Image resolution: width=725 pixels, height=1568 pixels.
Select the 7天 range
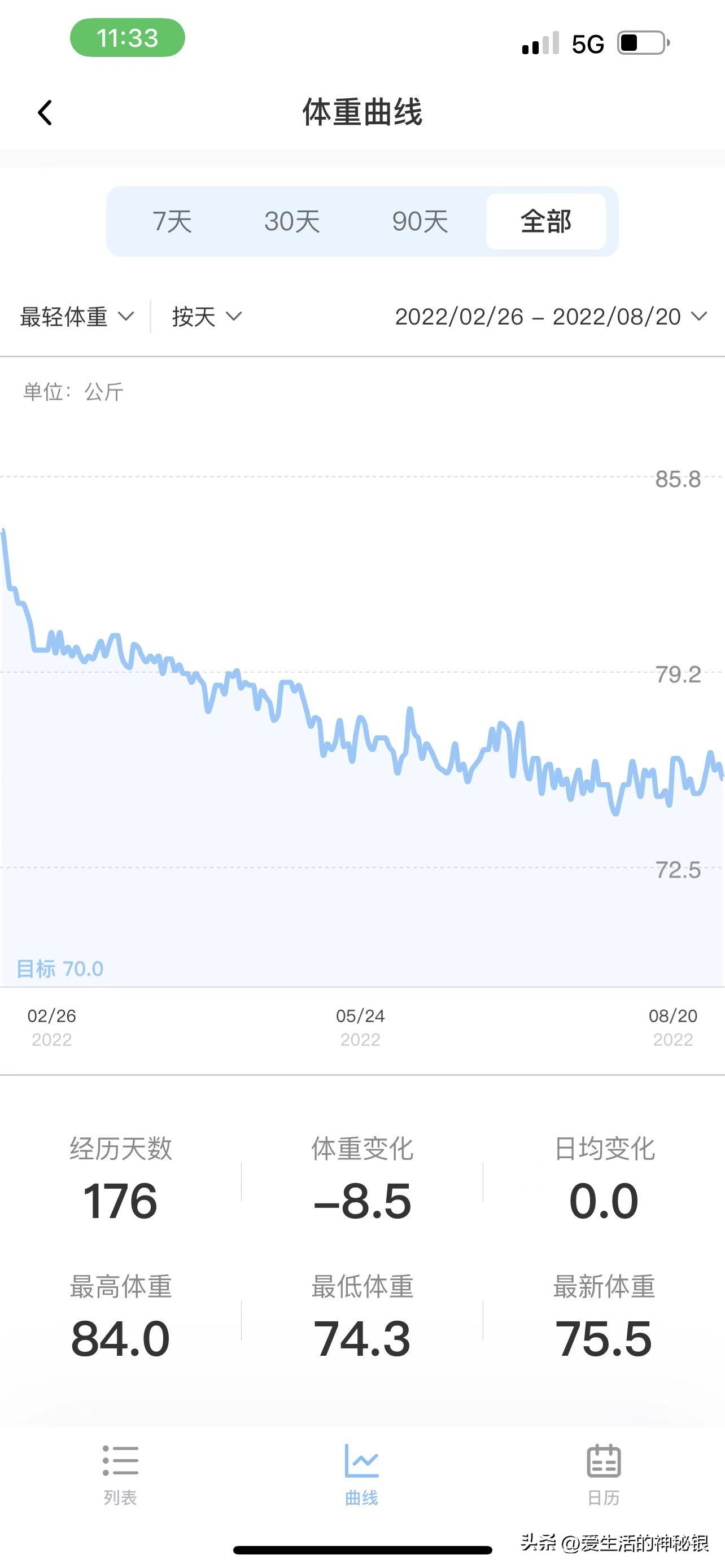[x=172, y=222]
